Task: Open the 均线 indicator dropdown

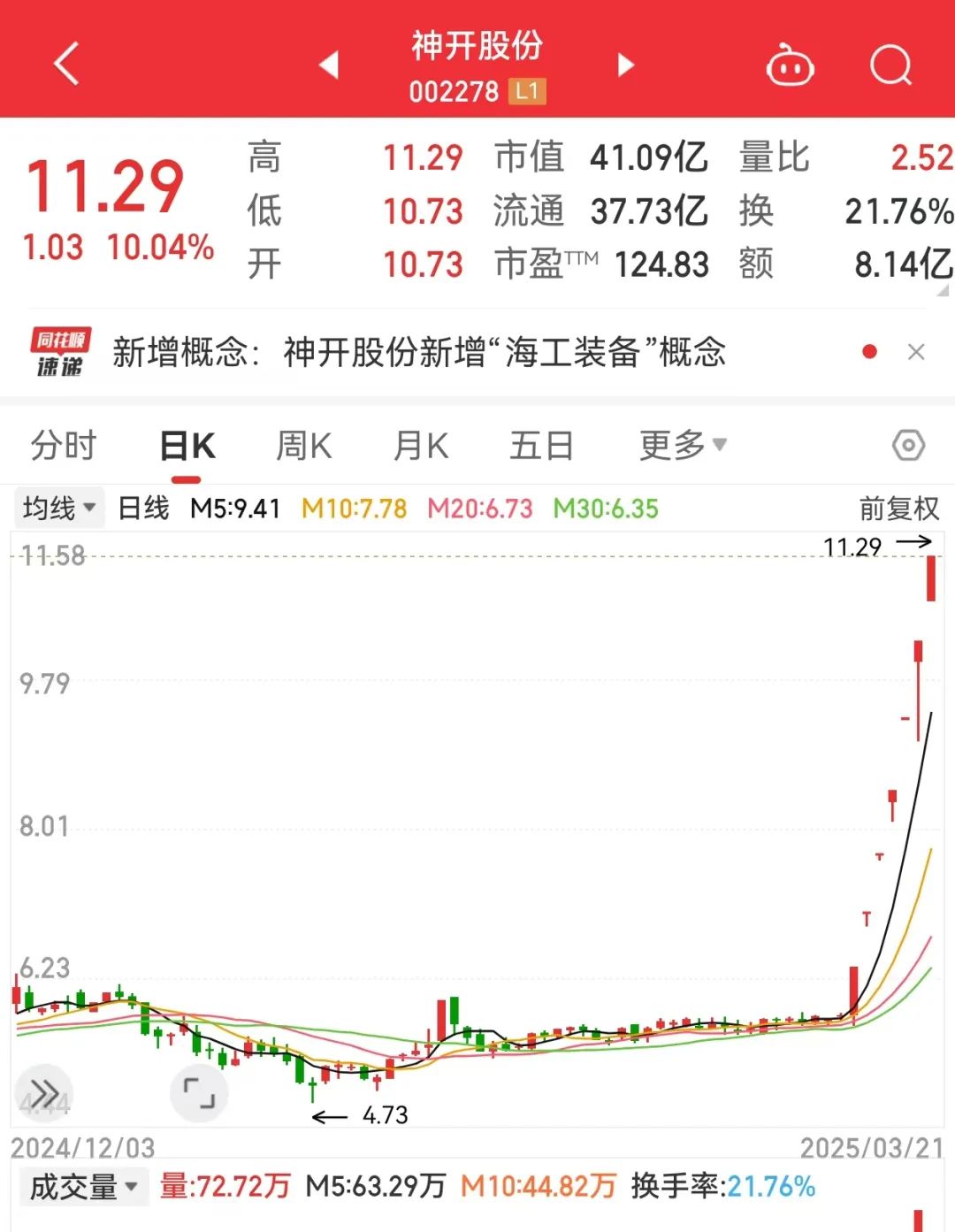Action: tap(59, 509)
